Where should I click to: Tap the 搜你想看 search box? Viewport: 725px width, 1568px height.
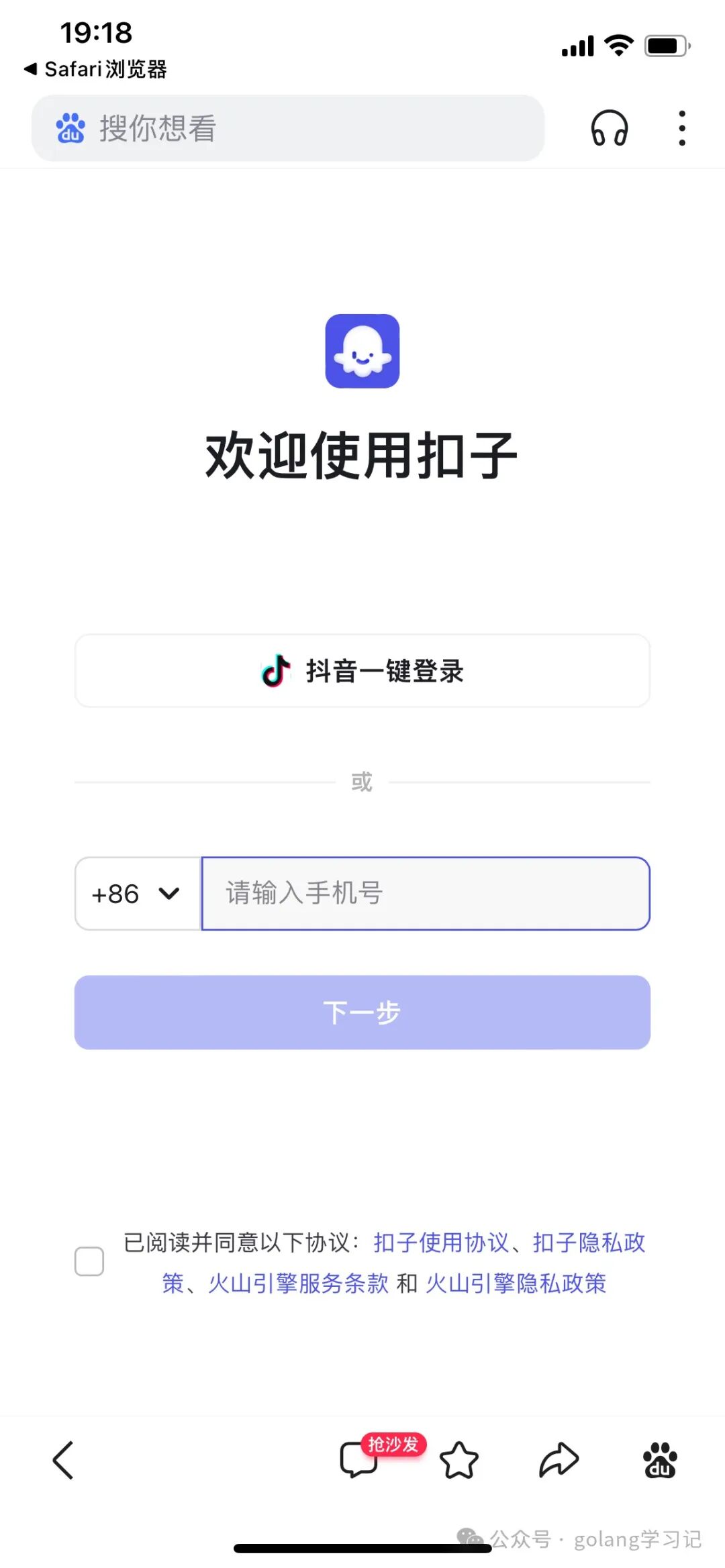(x=289, y=128)
